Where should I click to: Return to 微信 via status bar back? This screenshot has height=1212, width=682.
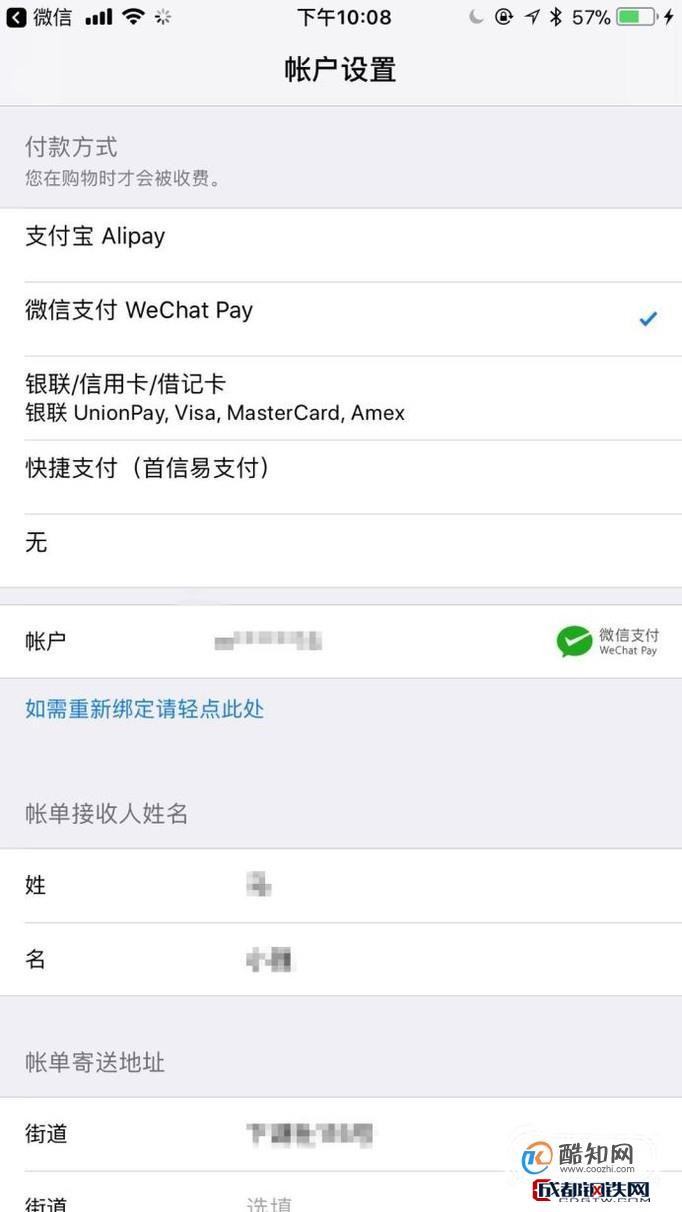[38, 17]
